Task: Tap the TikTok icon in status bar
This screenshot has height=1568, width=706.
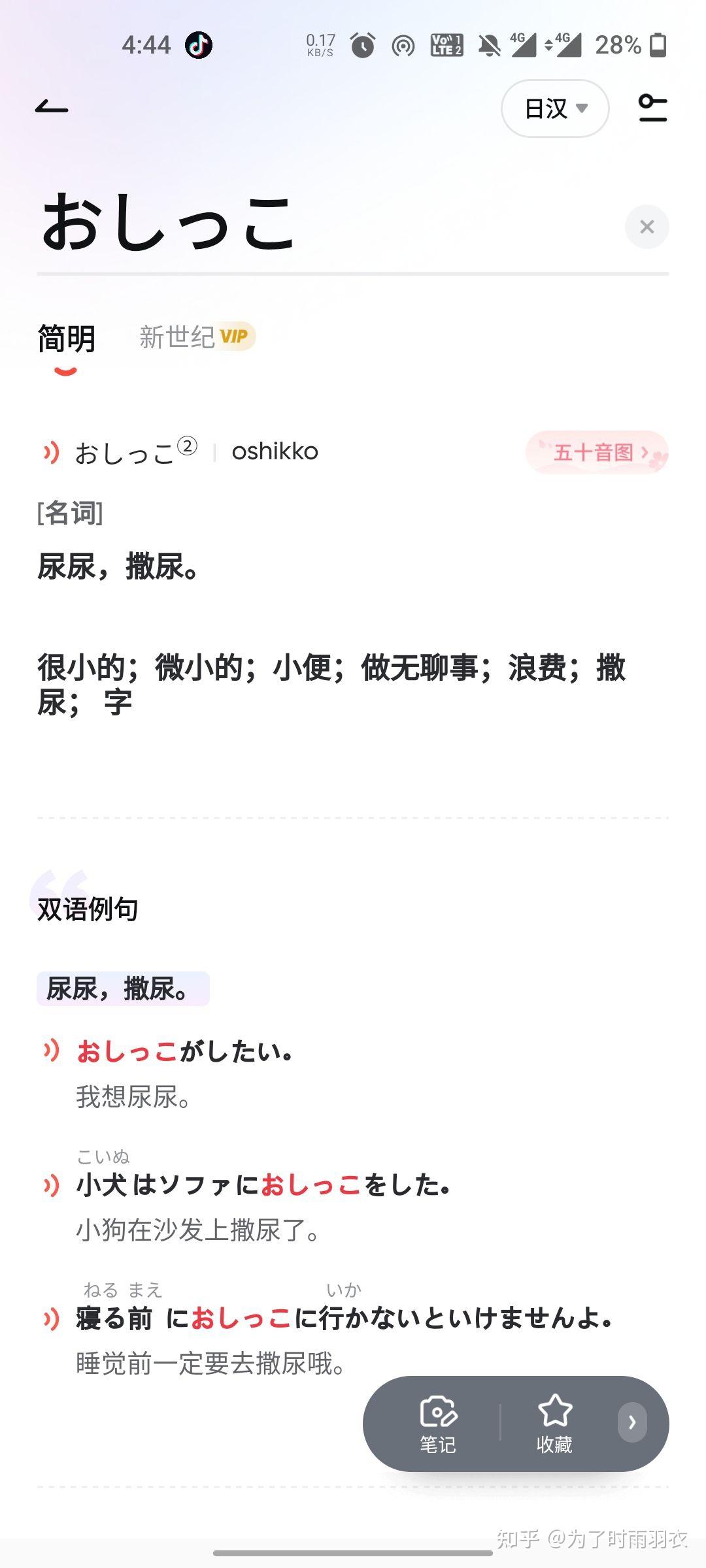Action: (x=199, y=44)
